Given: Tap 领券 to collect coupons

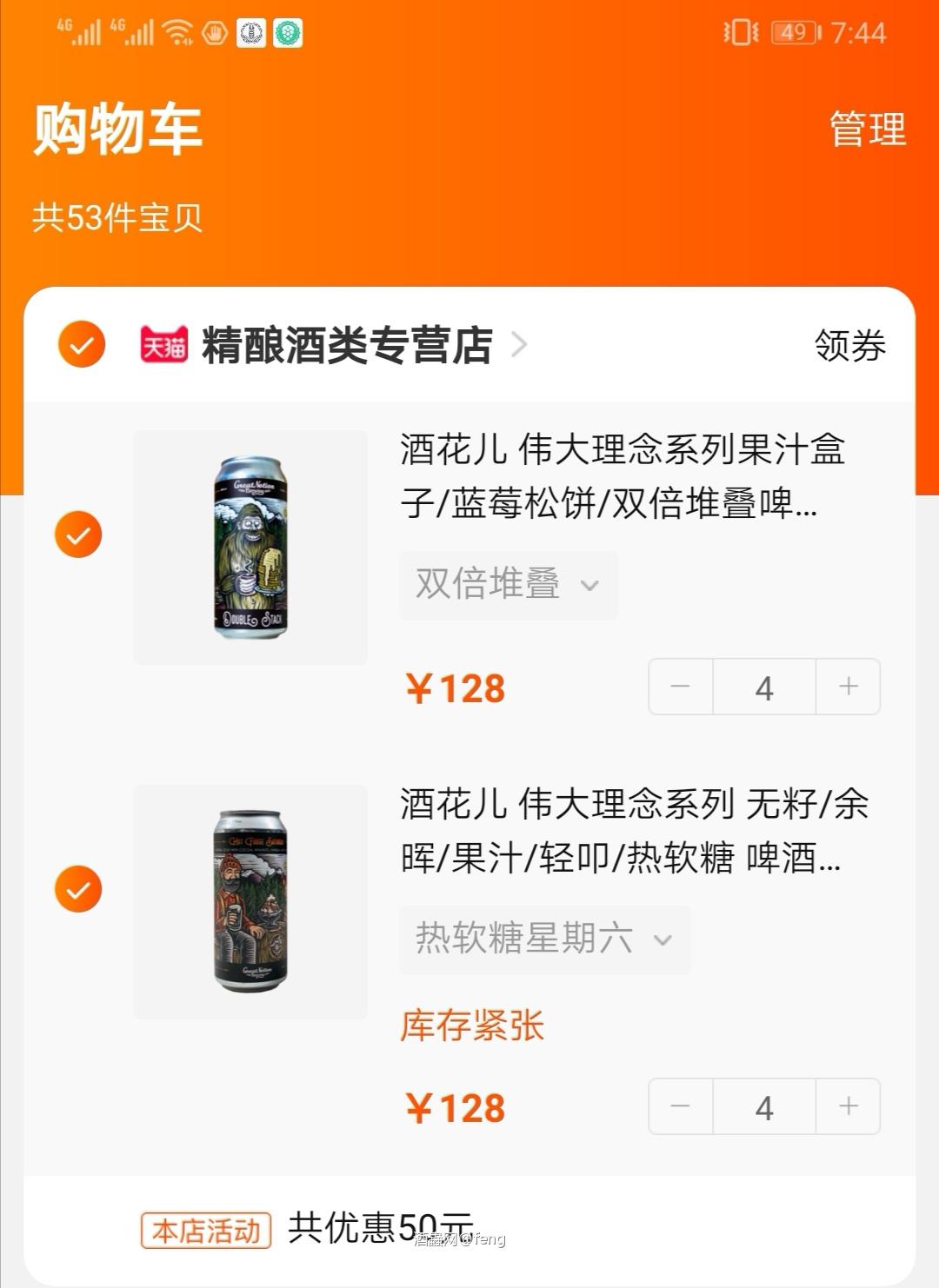Looking at the screenshot, I should coord(849,345).
